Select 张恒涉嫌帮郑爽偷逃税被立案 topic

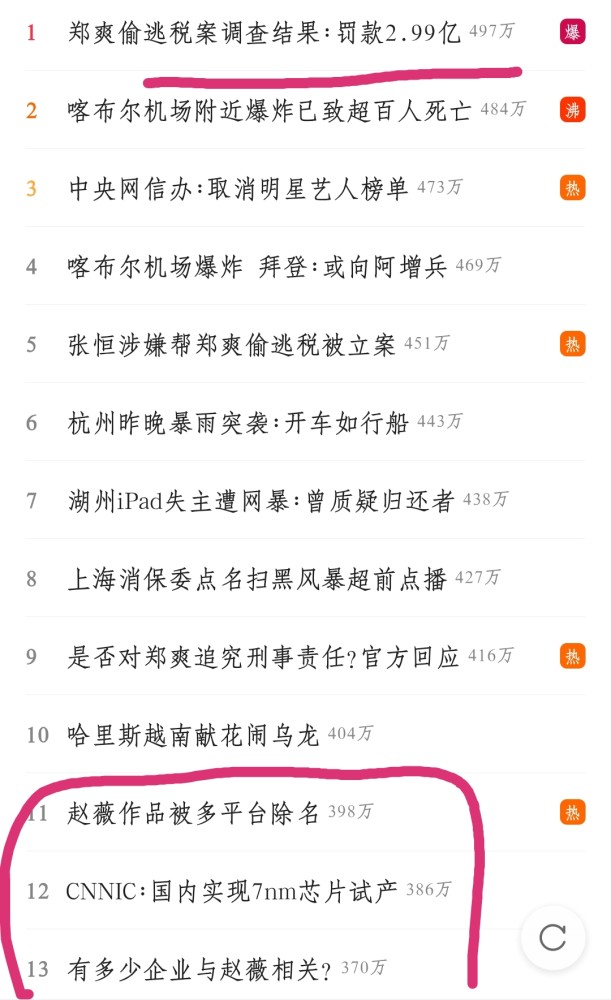233,345
